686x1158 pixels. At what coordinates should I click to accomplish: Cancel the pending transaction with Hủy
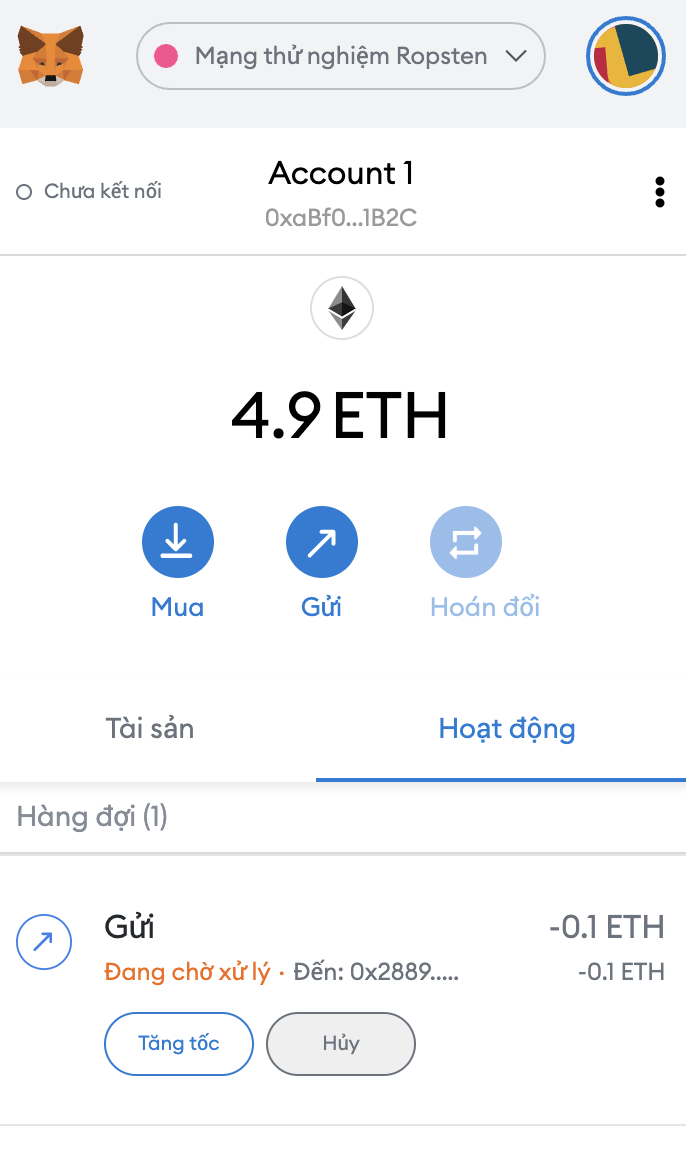tap(340, 1044)
